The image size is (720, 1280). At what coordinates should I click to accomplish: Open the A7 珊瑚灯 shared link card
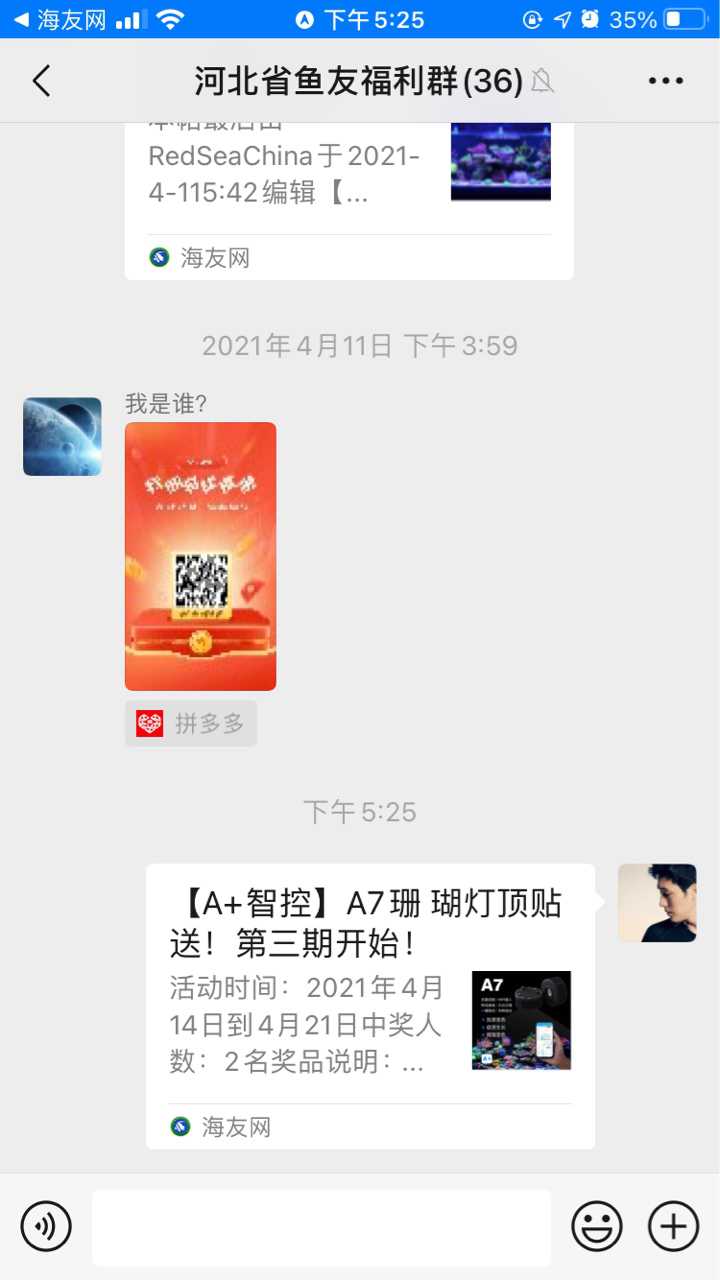[x=370, y=1005]
